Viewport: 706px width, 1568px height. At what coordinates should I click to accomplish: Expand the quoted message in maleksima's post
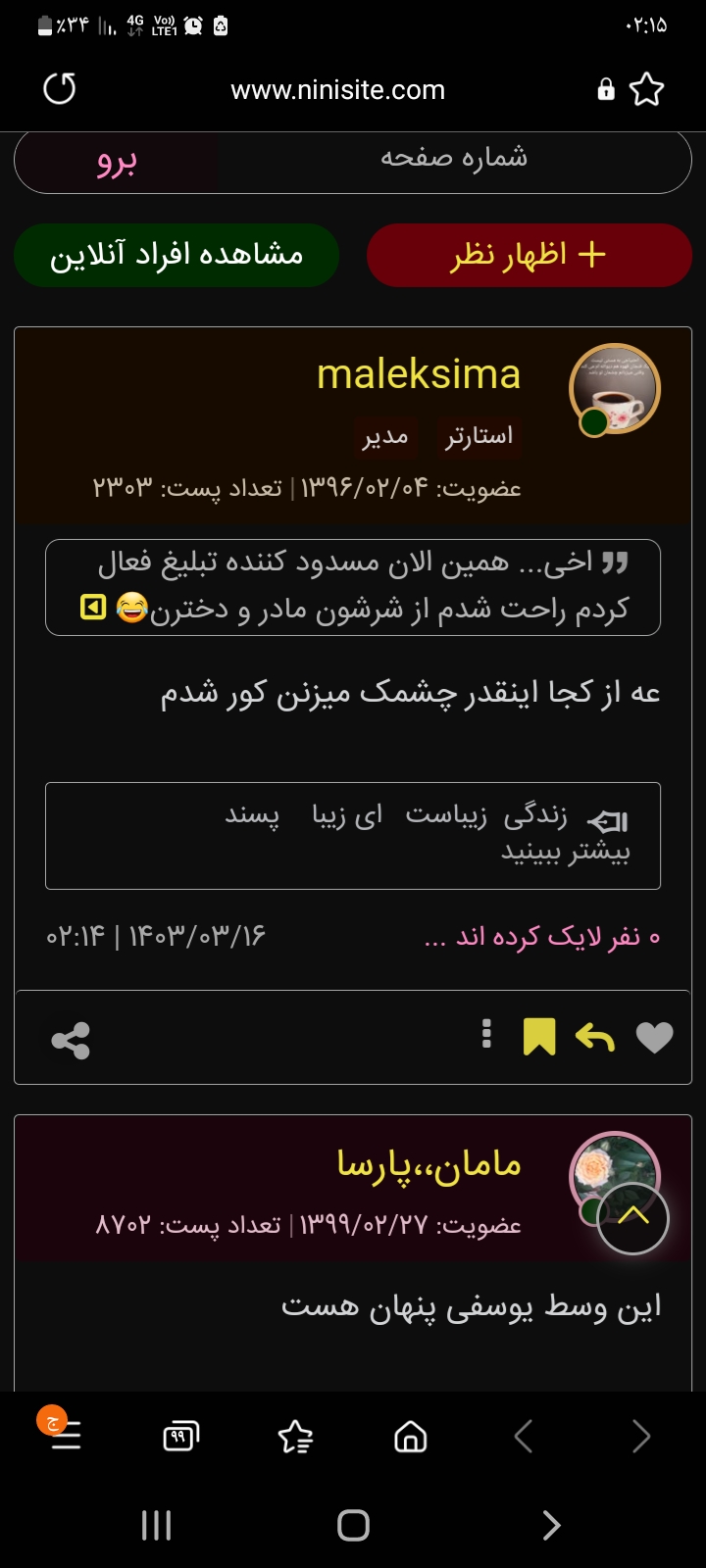click(92, 609)
